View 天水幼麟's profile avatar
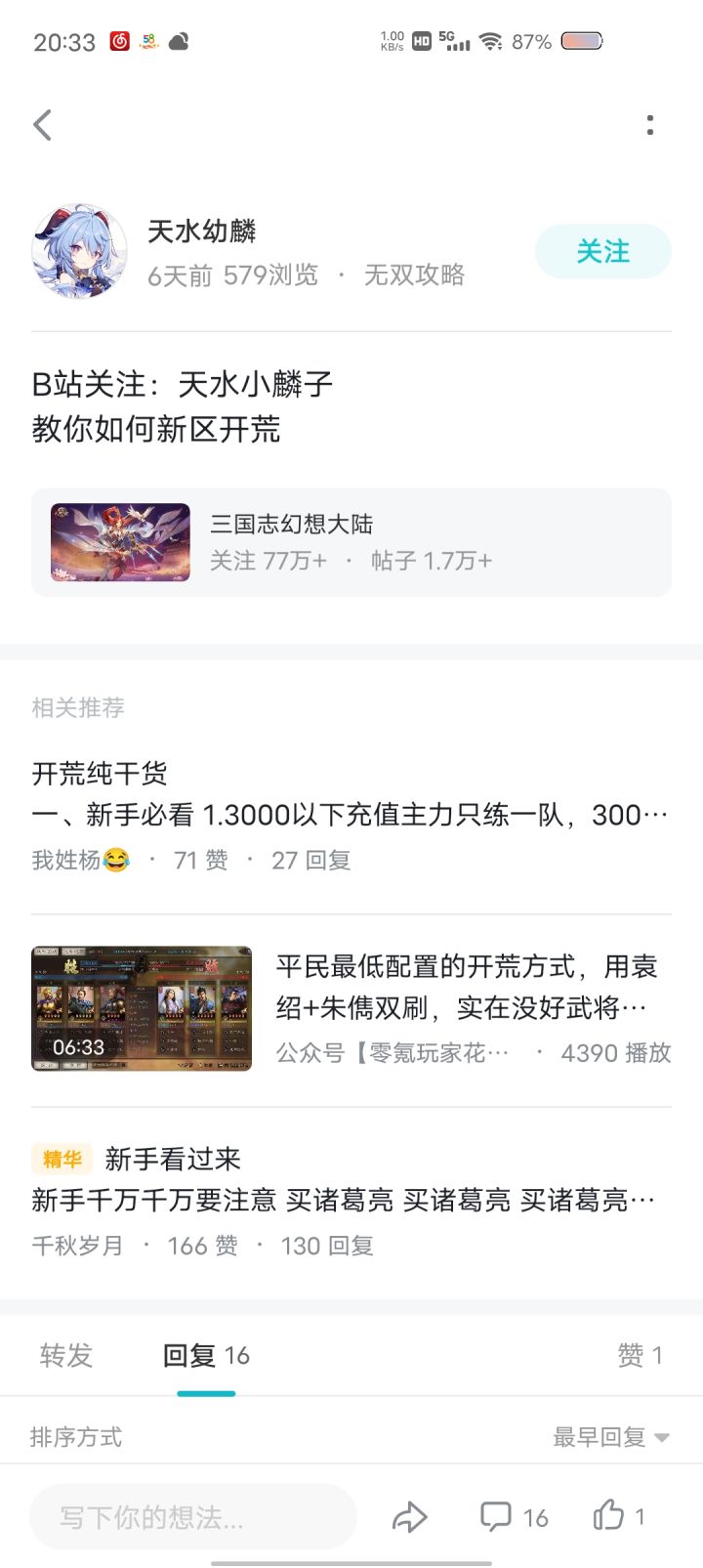The width and height of the screenshot is (703, 1568). click(x=80, y=251)
